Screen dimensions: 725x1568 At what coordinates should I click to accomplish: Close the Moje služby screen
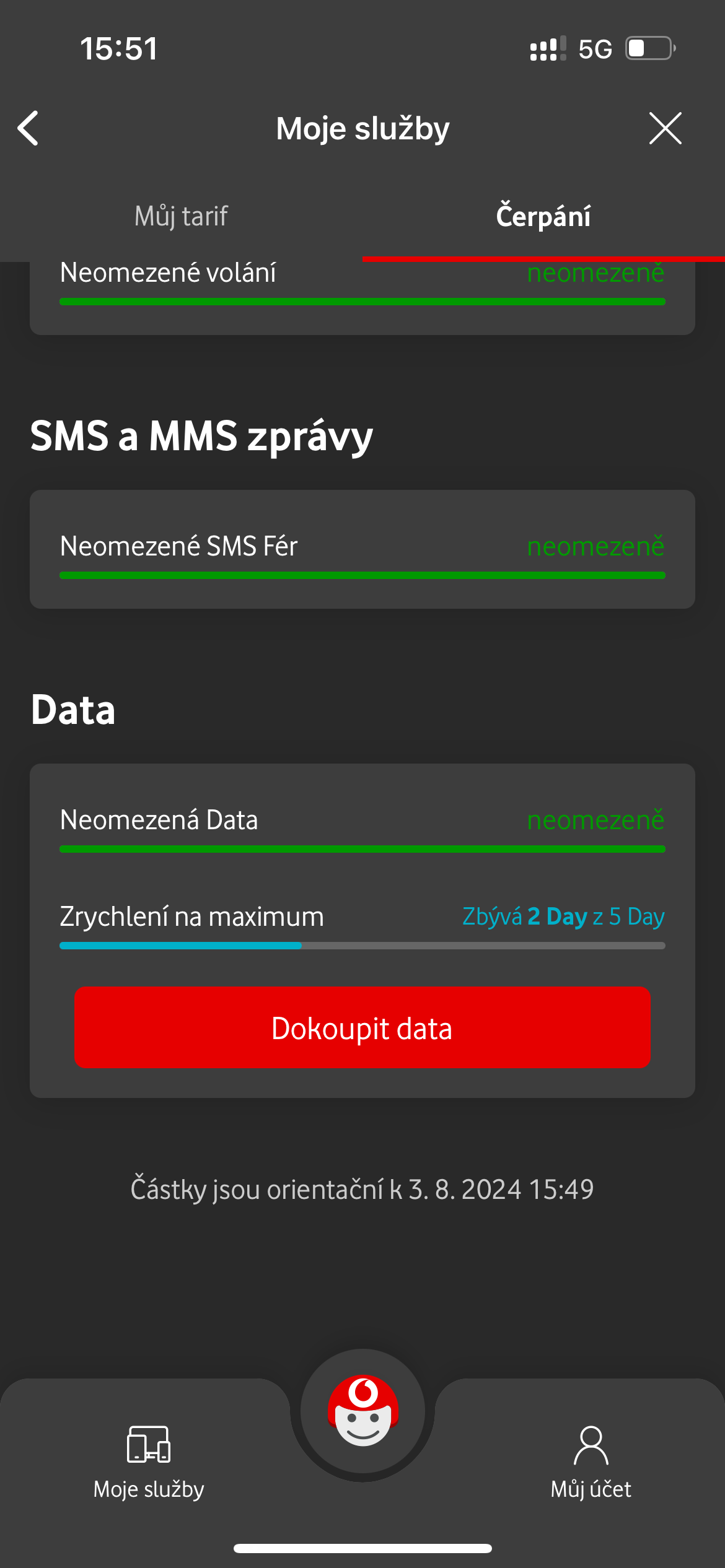click(665, 128)
